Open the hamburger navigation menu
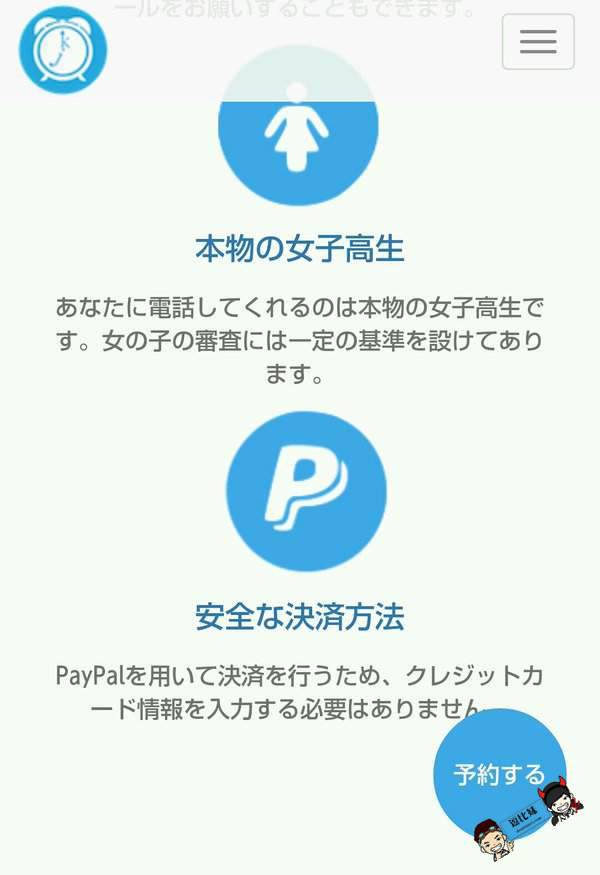The image size is (600, 875). (x=538, y=42)
